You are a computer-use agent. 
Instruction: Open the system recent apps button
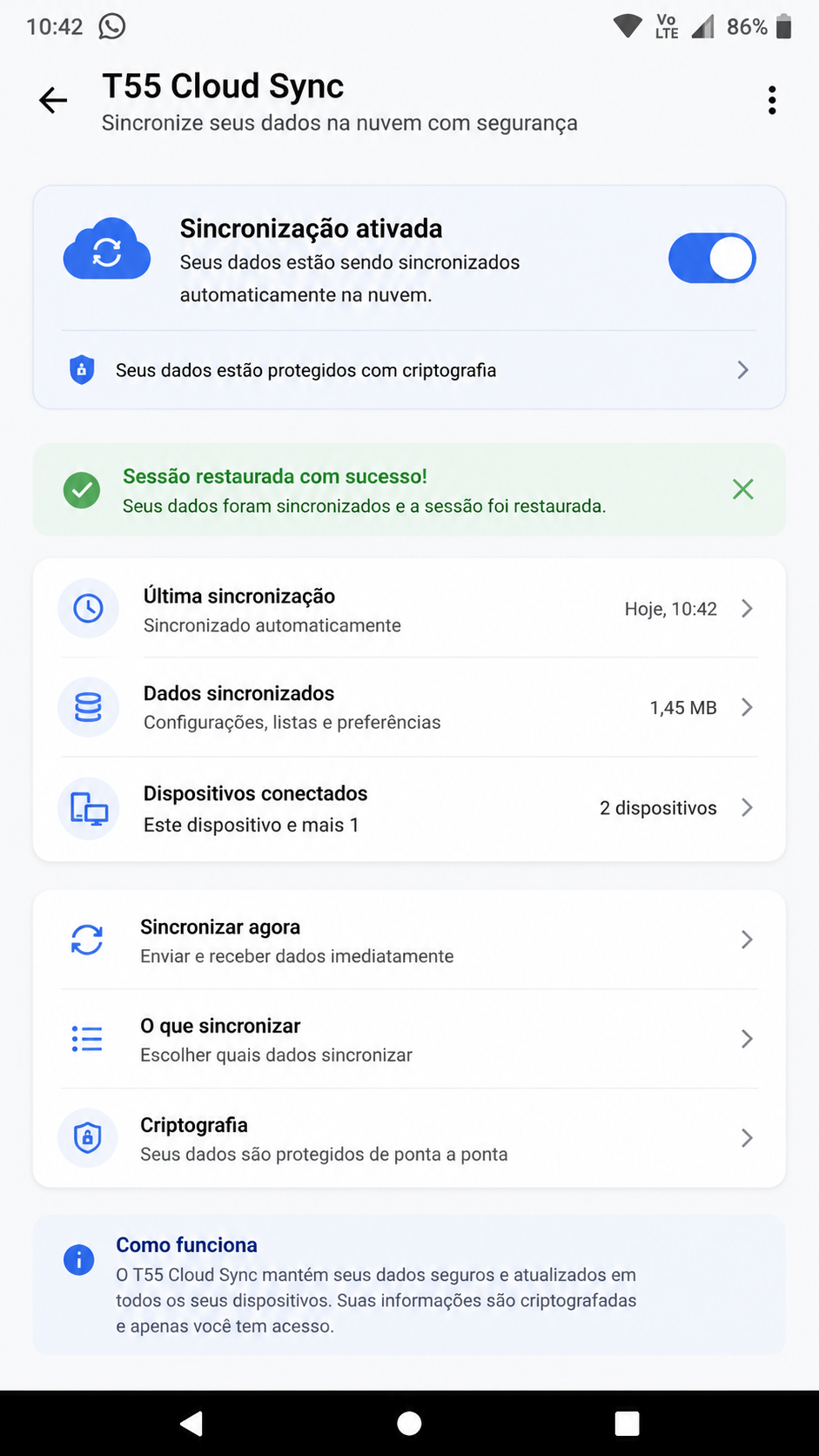627,1423
